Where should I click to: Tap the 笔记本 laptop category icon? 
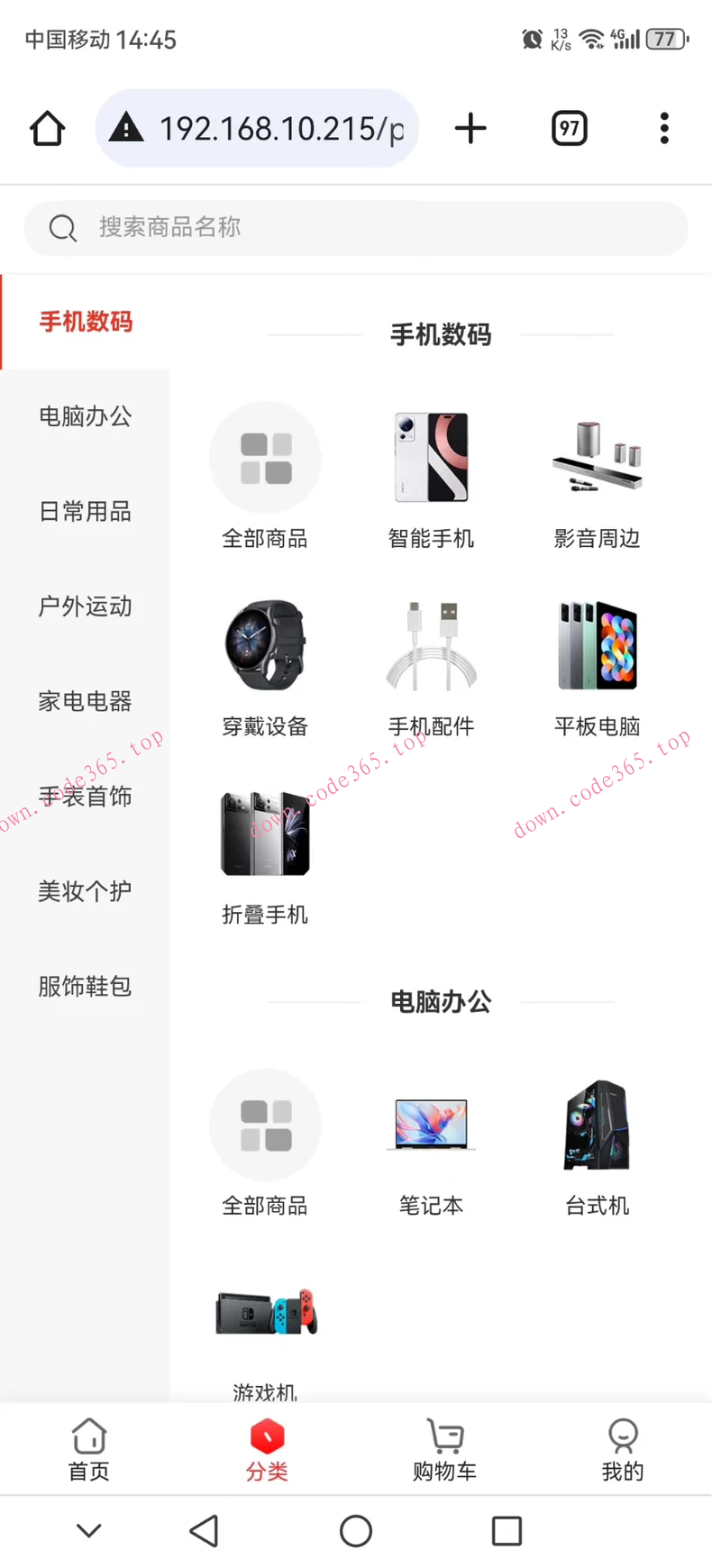(431, 1126)
